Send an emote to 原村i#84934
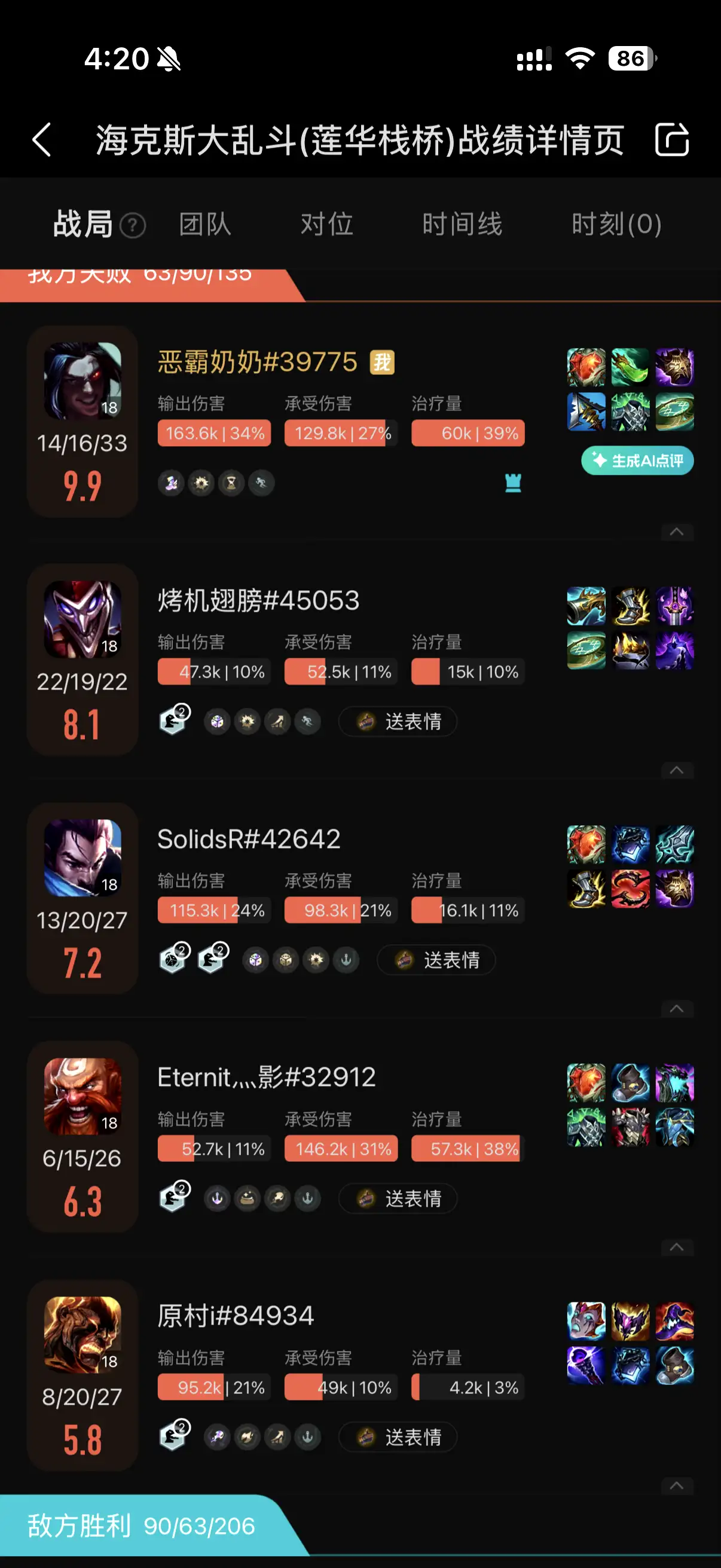Image resolution: width=721 pixels, height=1568 pixels. (398, 1437)
